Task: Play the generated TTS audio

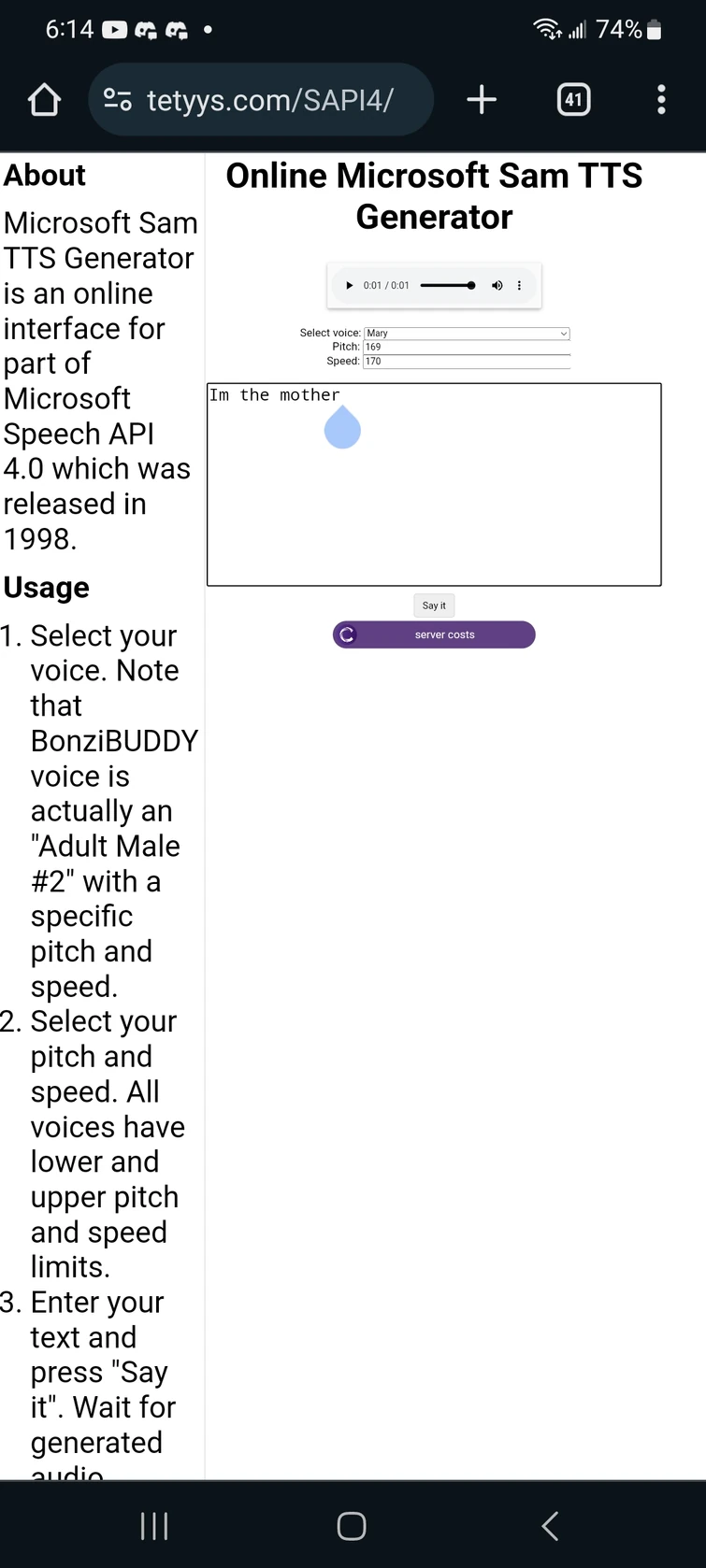Action: [349, 285]
